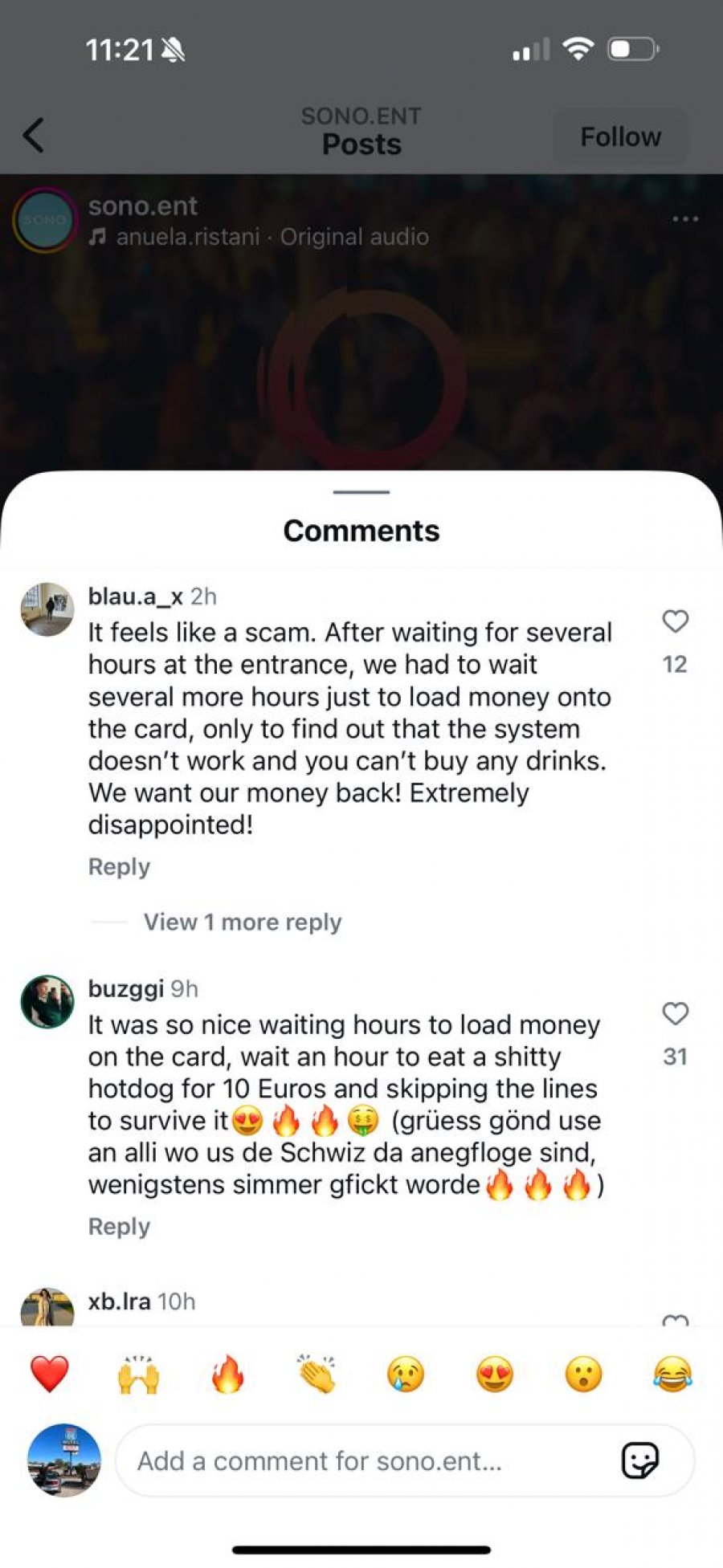Insert the clapping hands emoji

coord(317,1374)
